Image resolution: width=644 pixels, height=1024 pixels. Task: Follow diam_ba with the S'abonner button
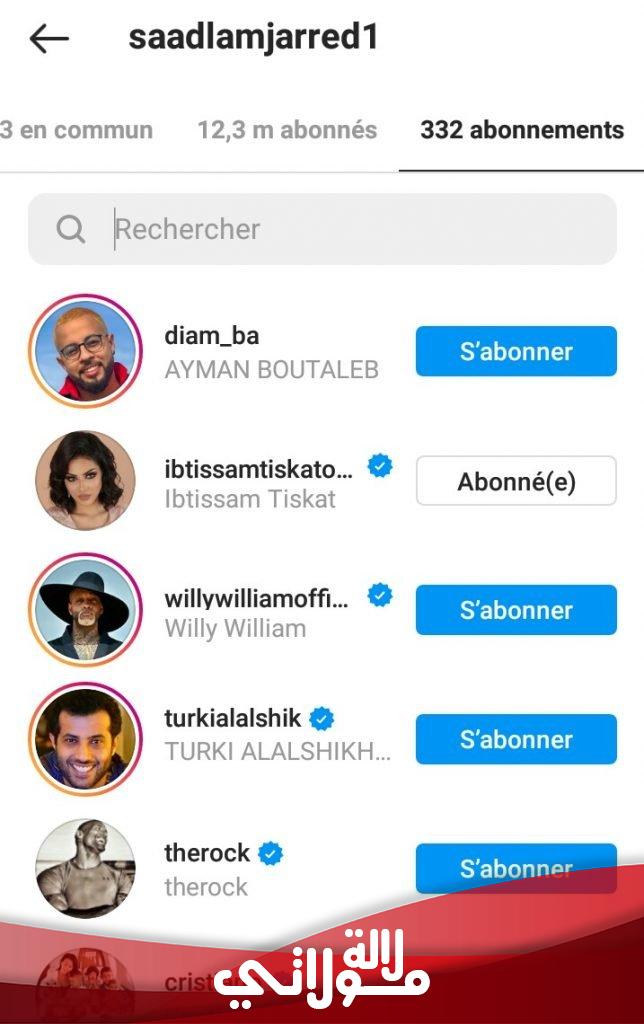tap(516, 351)
